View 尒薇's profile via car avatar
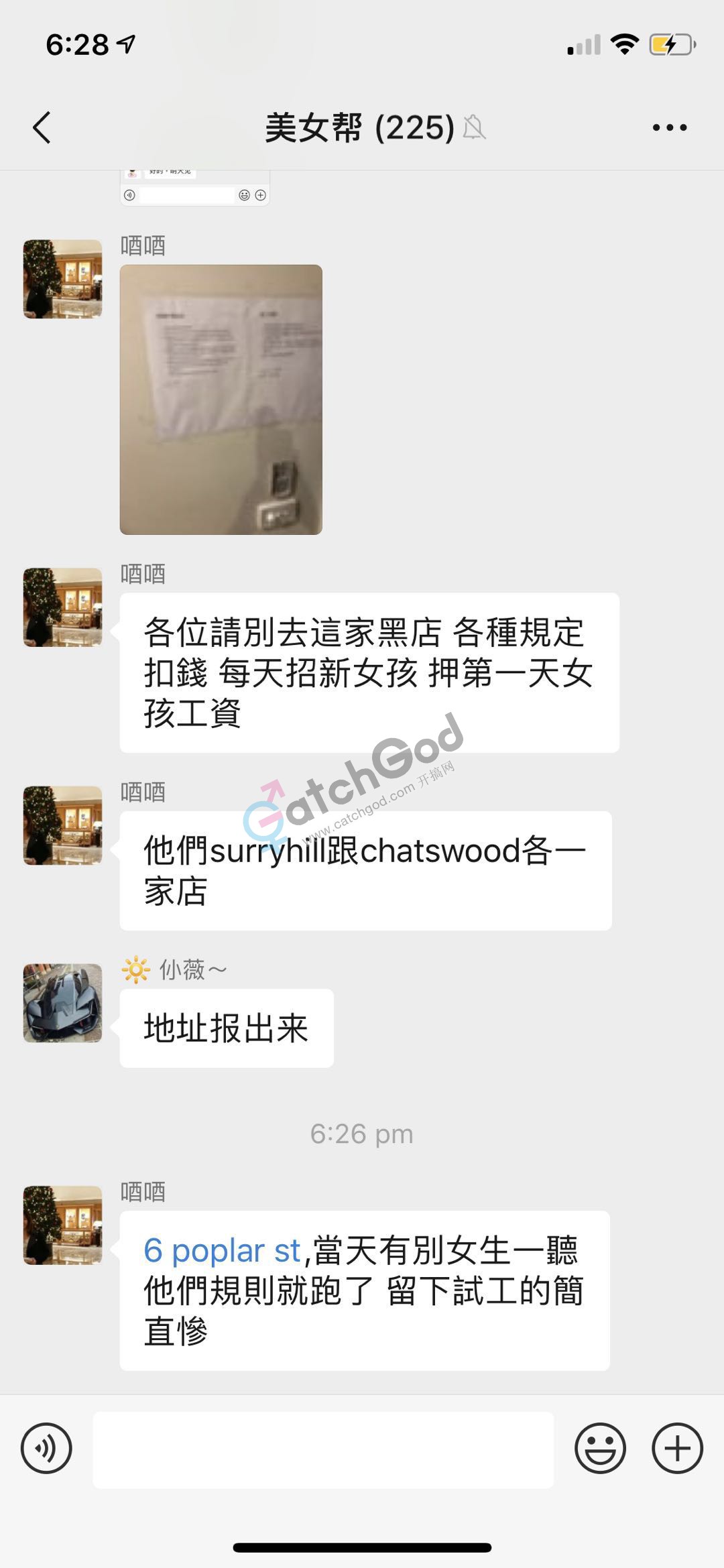Image resolution: width=724 pixels, height=1568 pixels. click(63, 1003)
